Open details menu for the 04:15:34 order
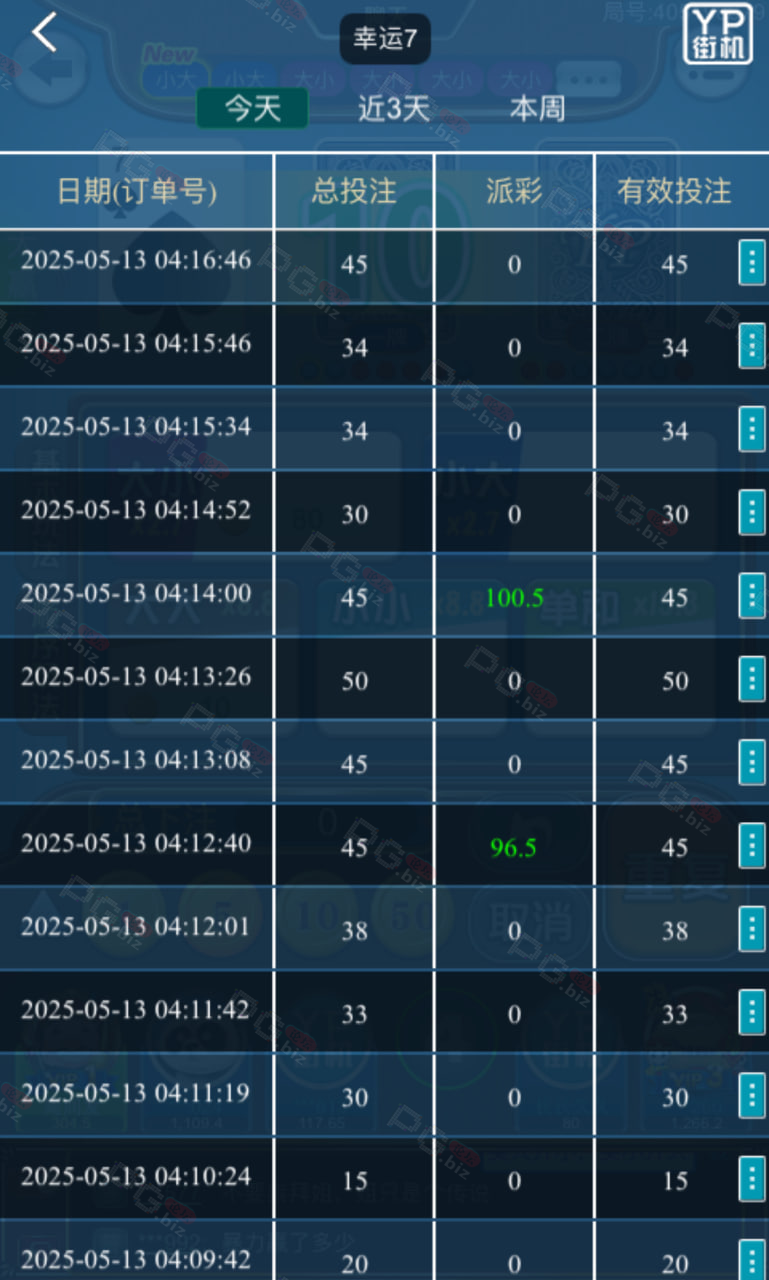Image resolution: width=769 pixels, height=1280 pixels. (x=752, y=429)
